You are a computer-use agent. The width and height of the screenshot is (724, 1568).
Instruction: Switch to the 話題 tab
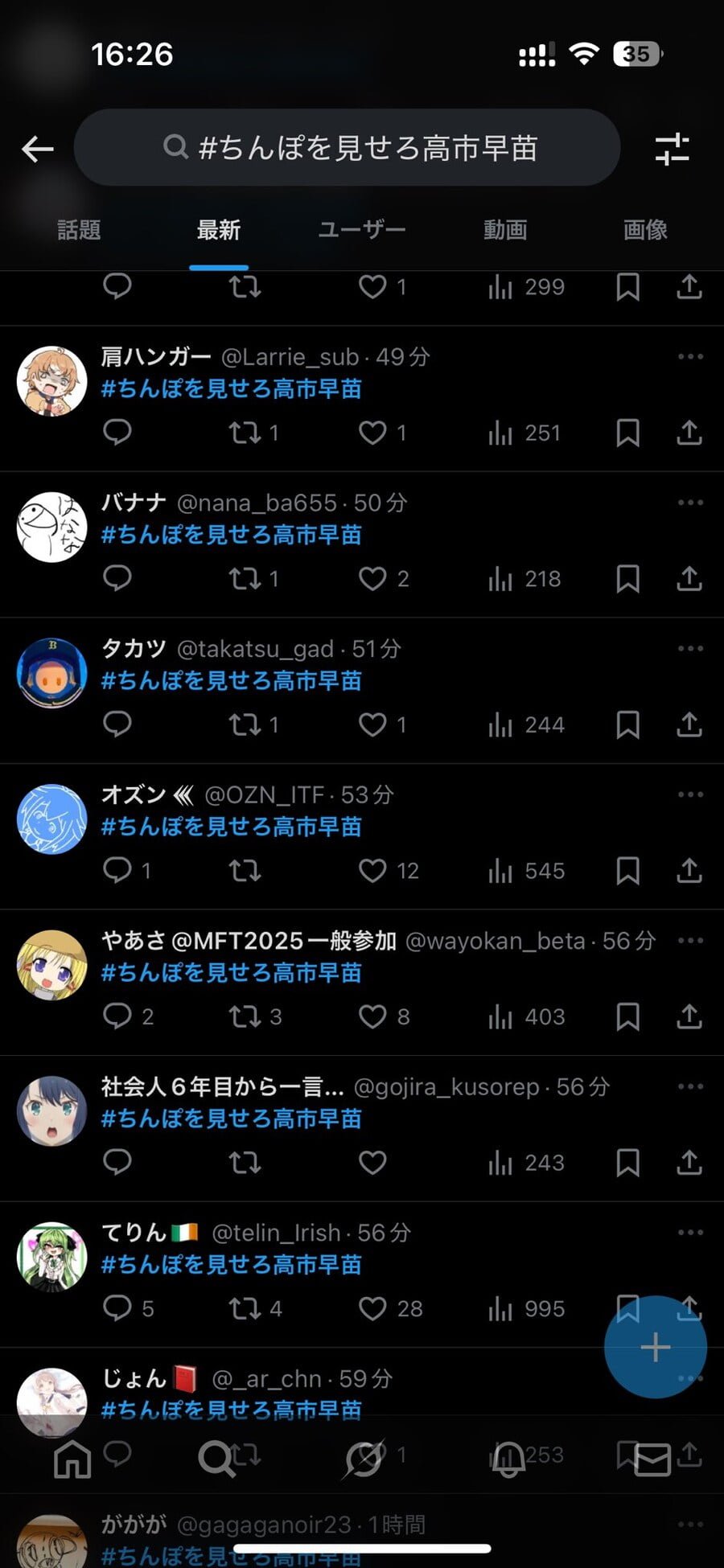[79, 230]
